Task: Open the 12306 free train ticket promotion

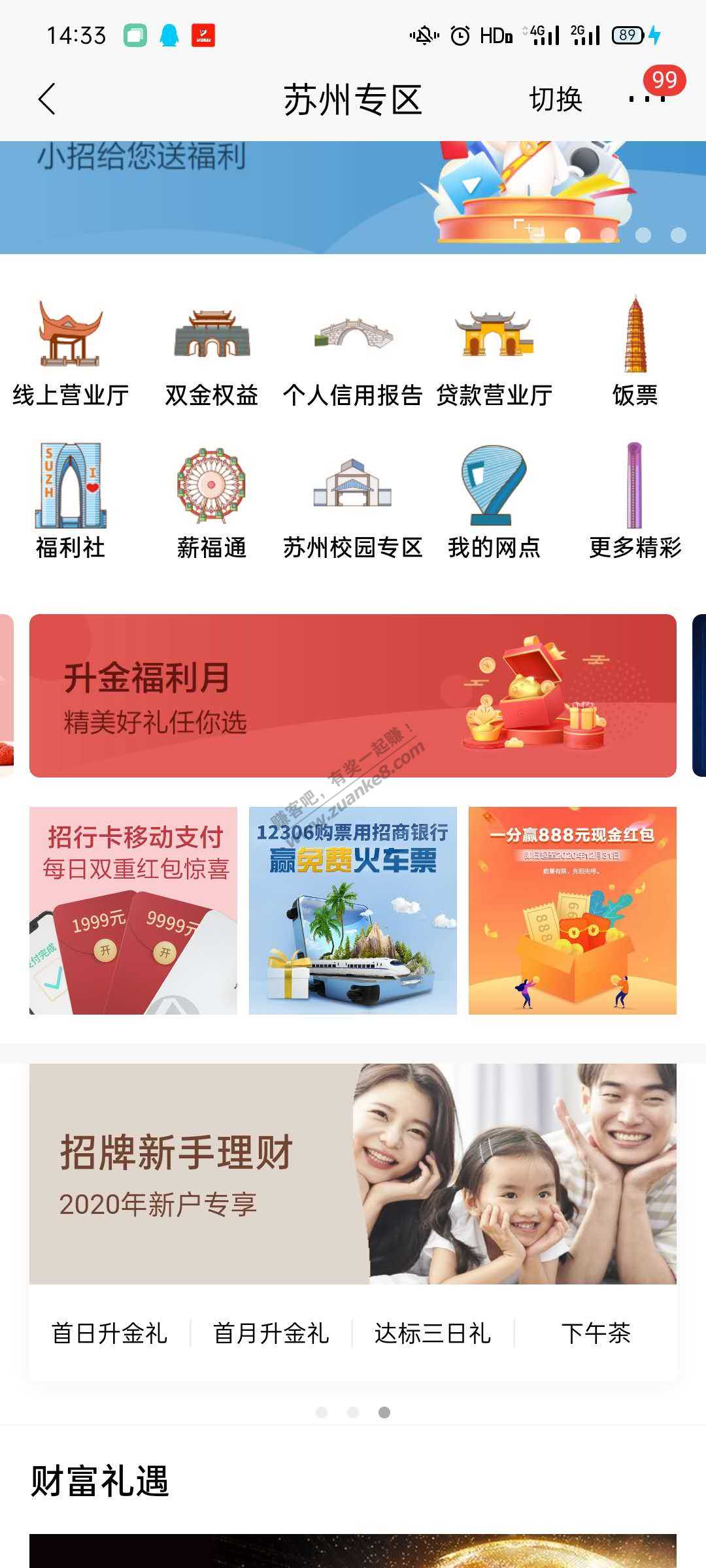Action: tap(353, 911)
